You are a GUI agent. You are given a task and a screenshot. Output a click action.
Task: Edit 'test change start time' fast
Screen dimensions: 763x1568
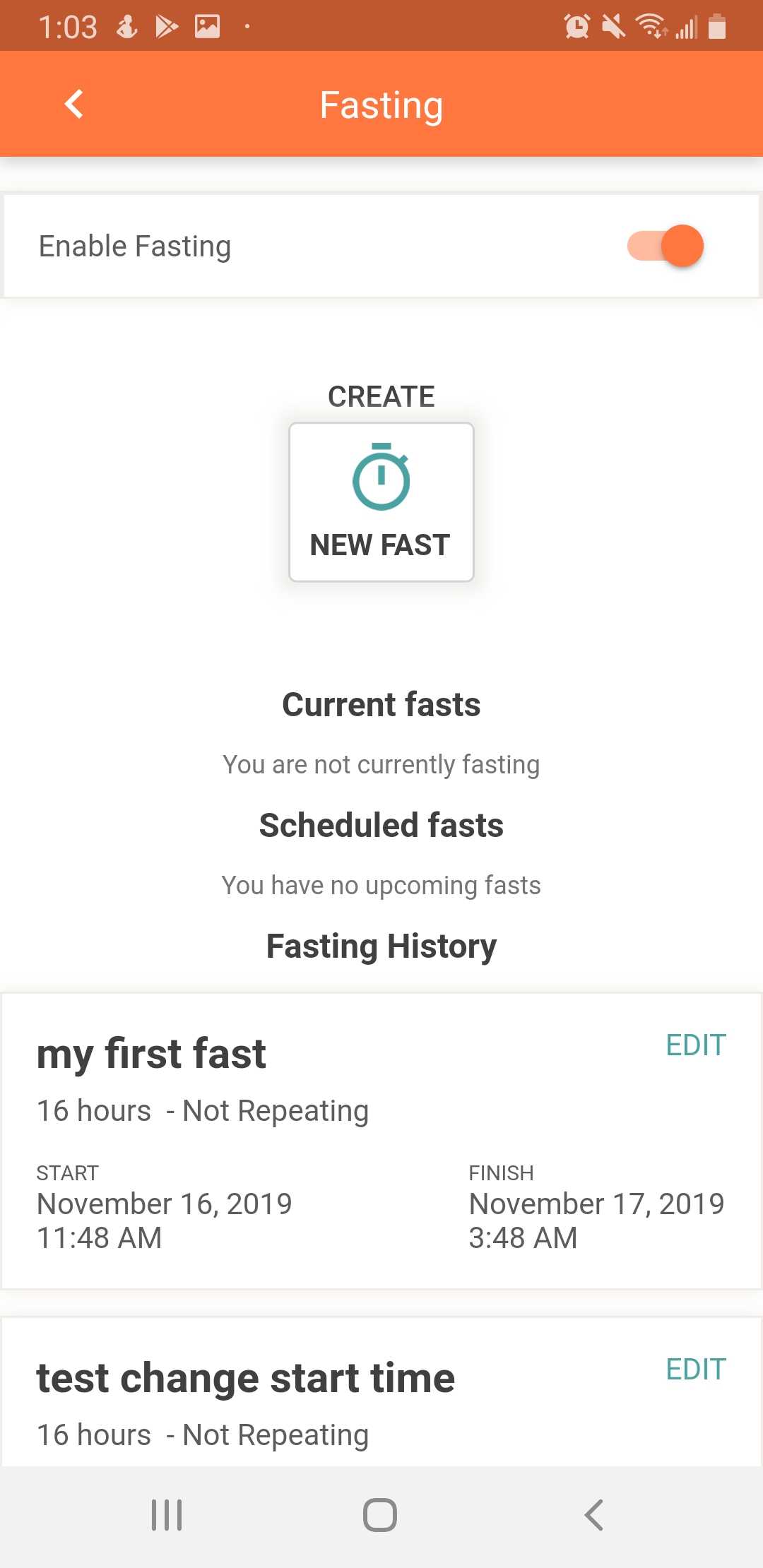[x=695, y=1370]
